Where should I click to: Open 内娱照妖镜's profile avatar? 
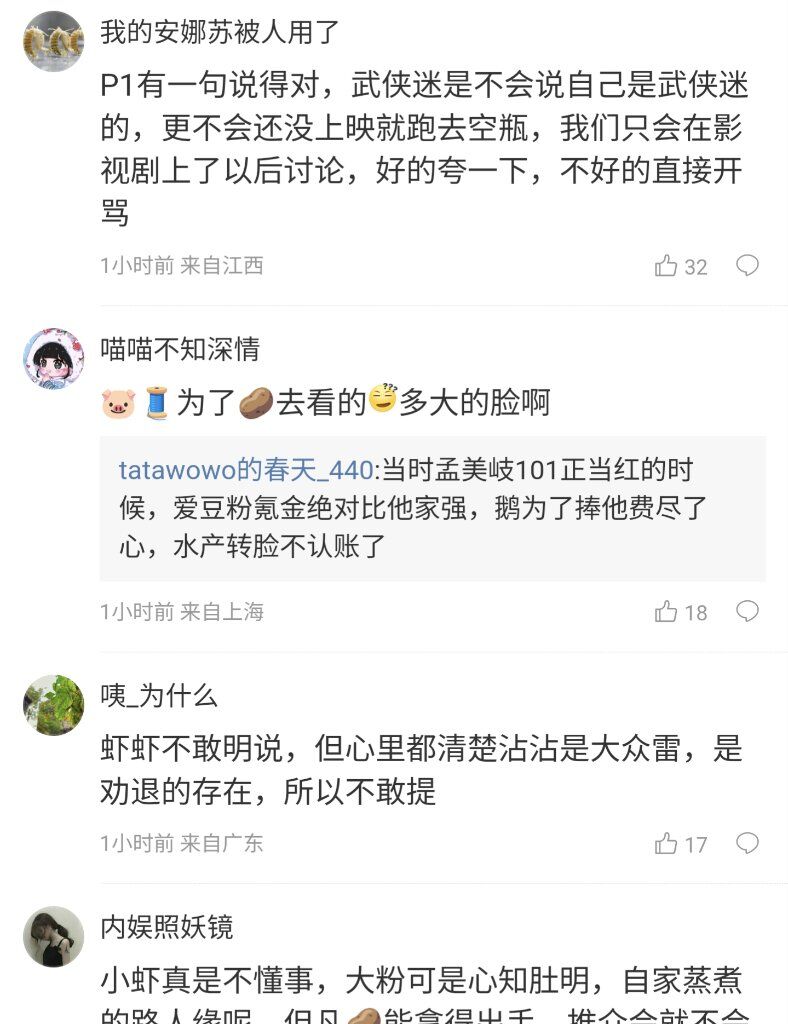coord(53,936)
